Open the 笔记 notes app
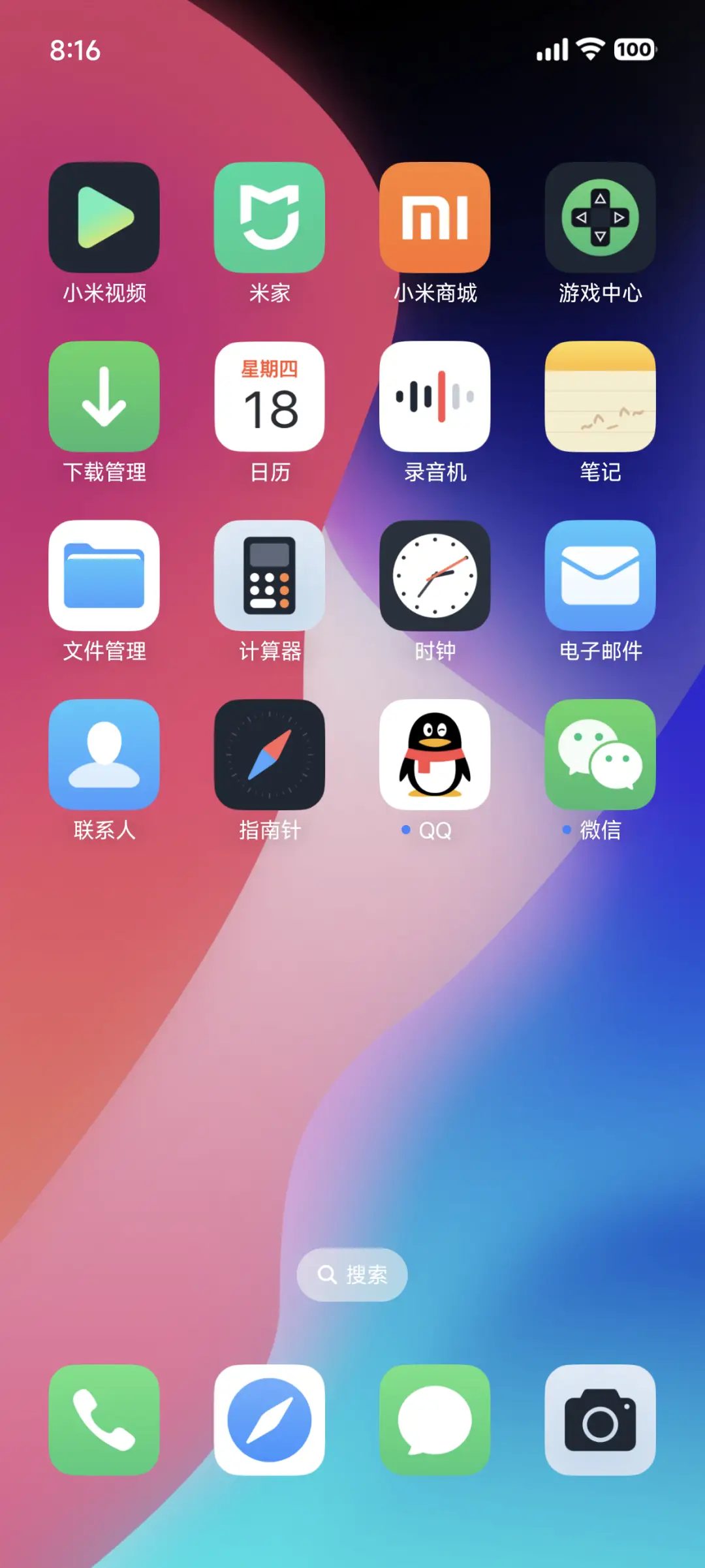 click(600, 396)
